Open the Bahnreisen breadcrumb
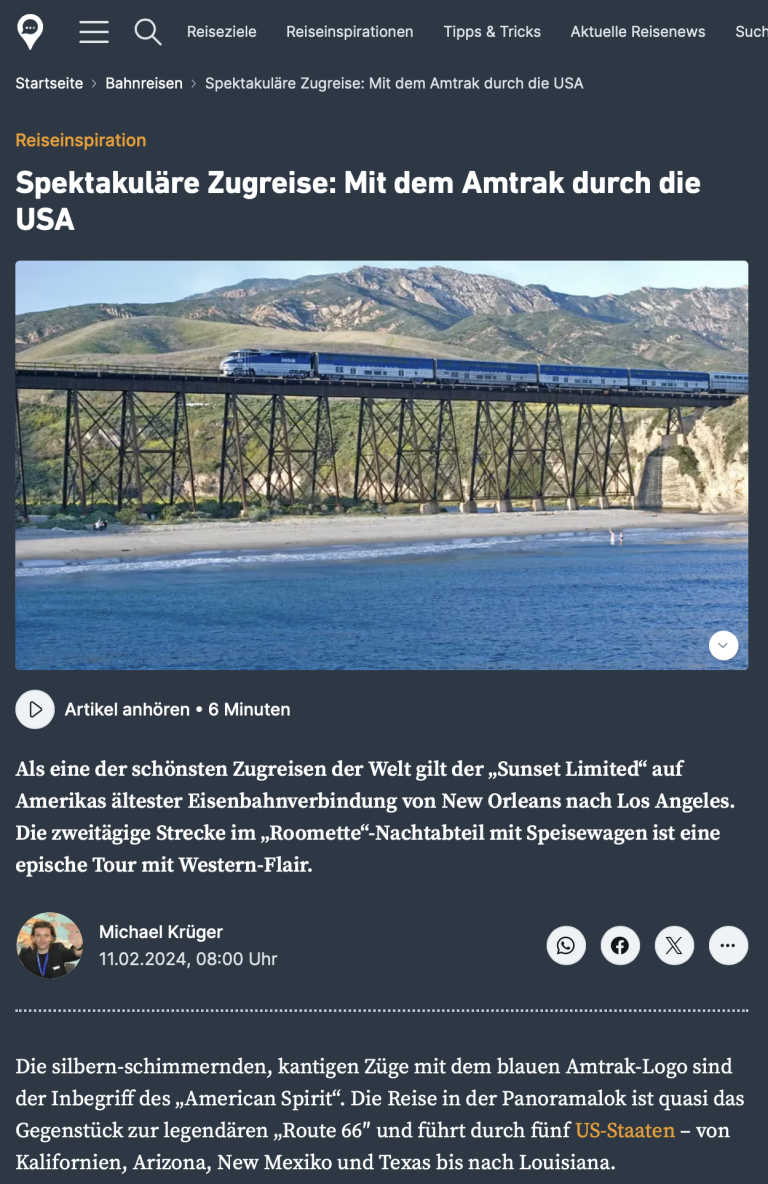The image size is (768, 1184). tap(144, 83)
